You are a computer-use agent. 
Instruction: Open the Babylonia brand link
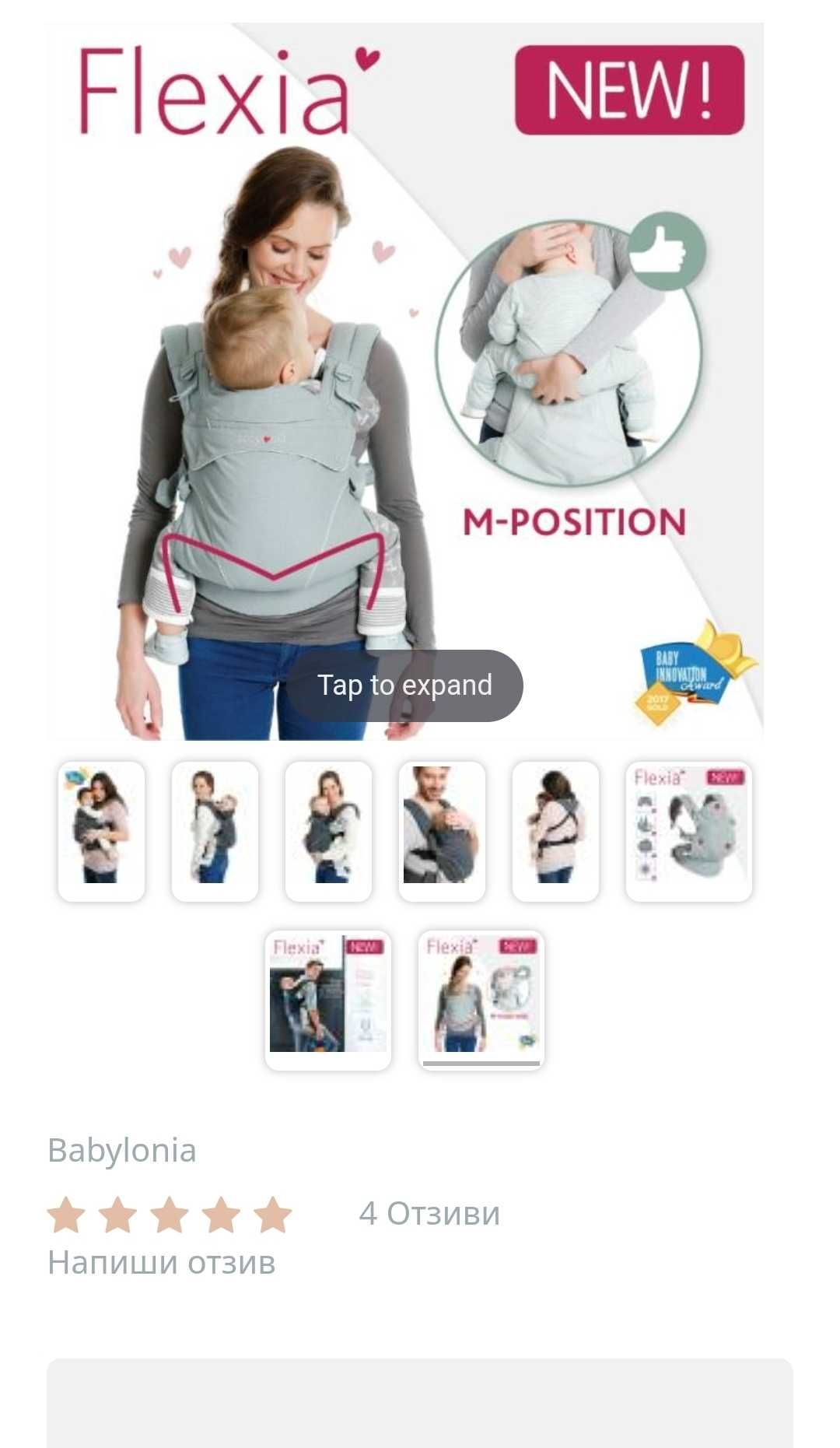point(122,1150)
